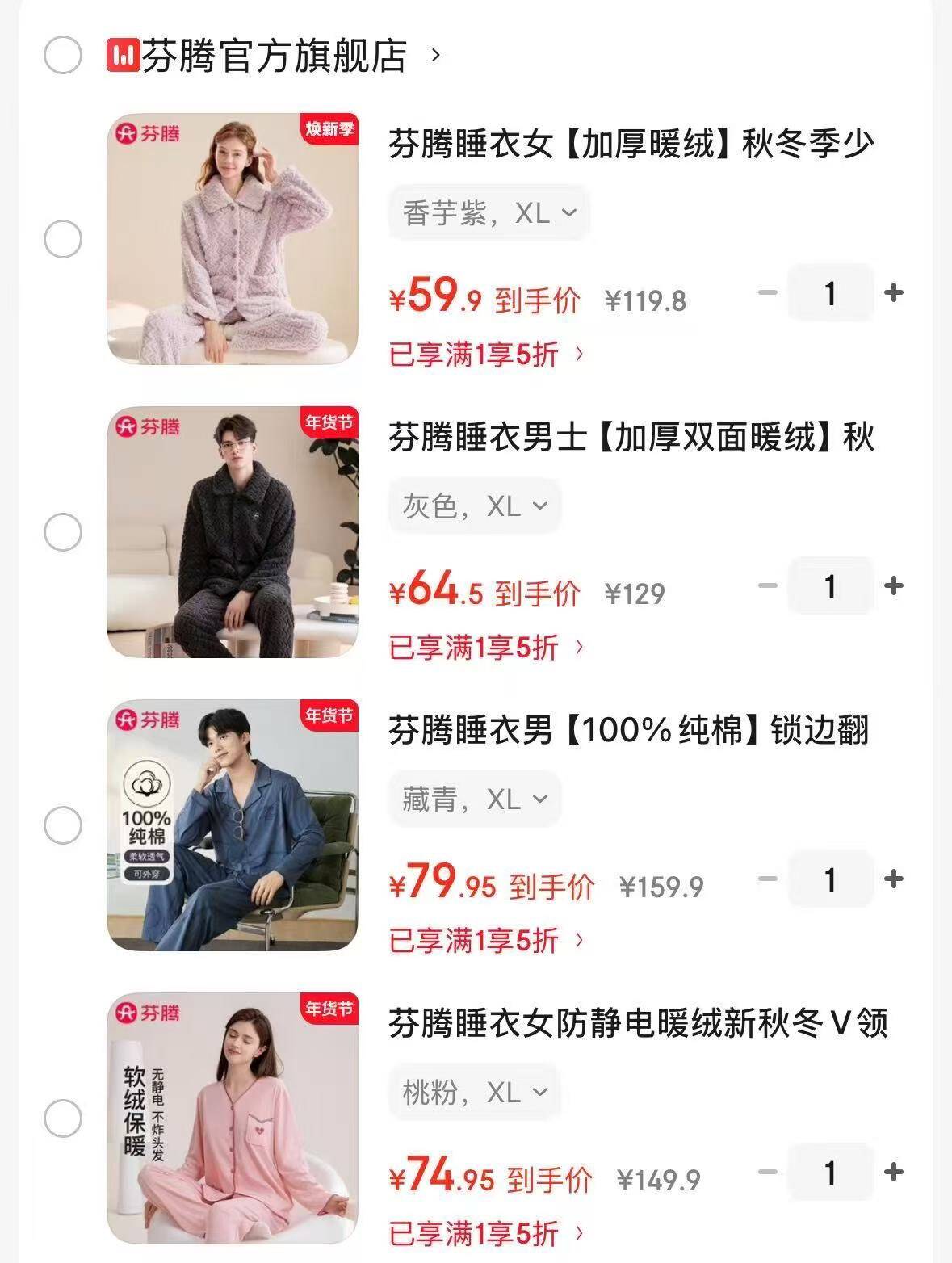Select all items from 芬腾官方旗舰店

[x=62, y=55]
